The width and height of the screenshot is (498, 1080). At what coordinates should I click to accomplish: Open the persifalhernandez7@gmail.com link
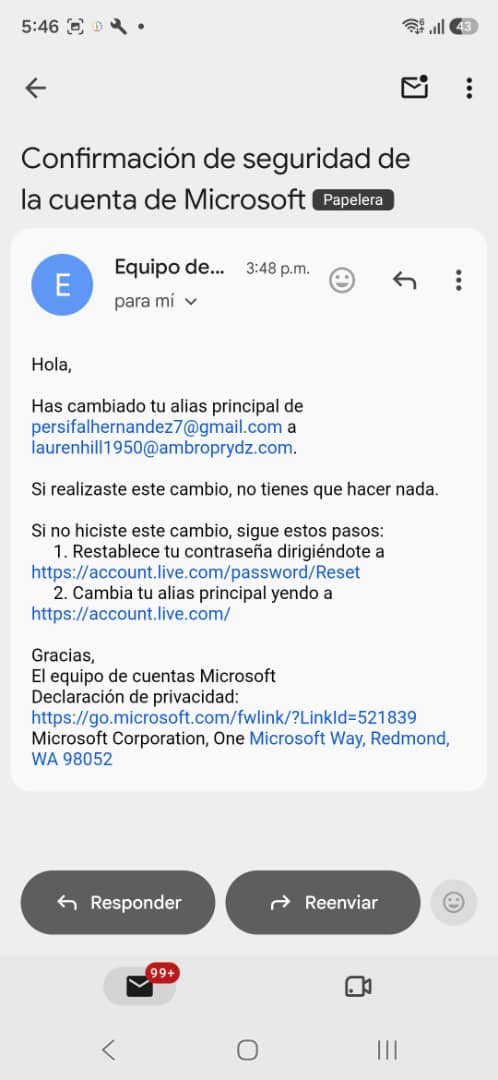point(157,427)
